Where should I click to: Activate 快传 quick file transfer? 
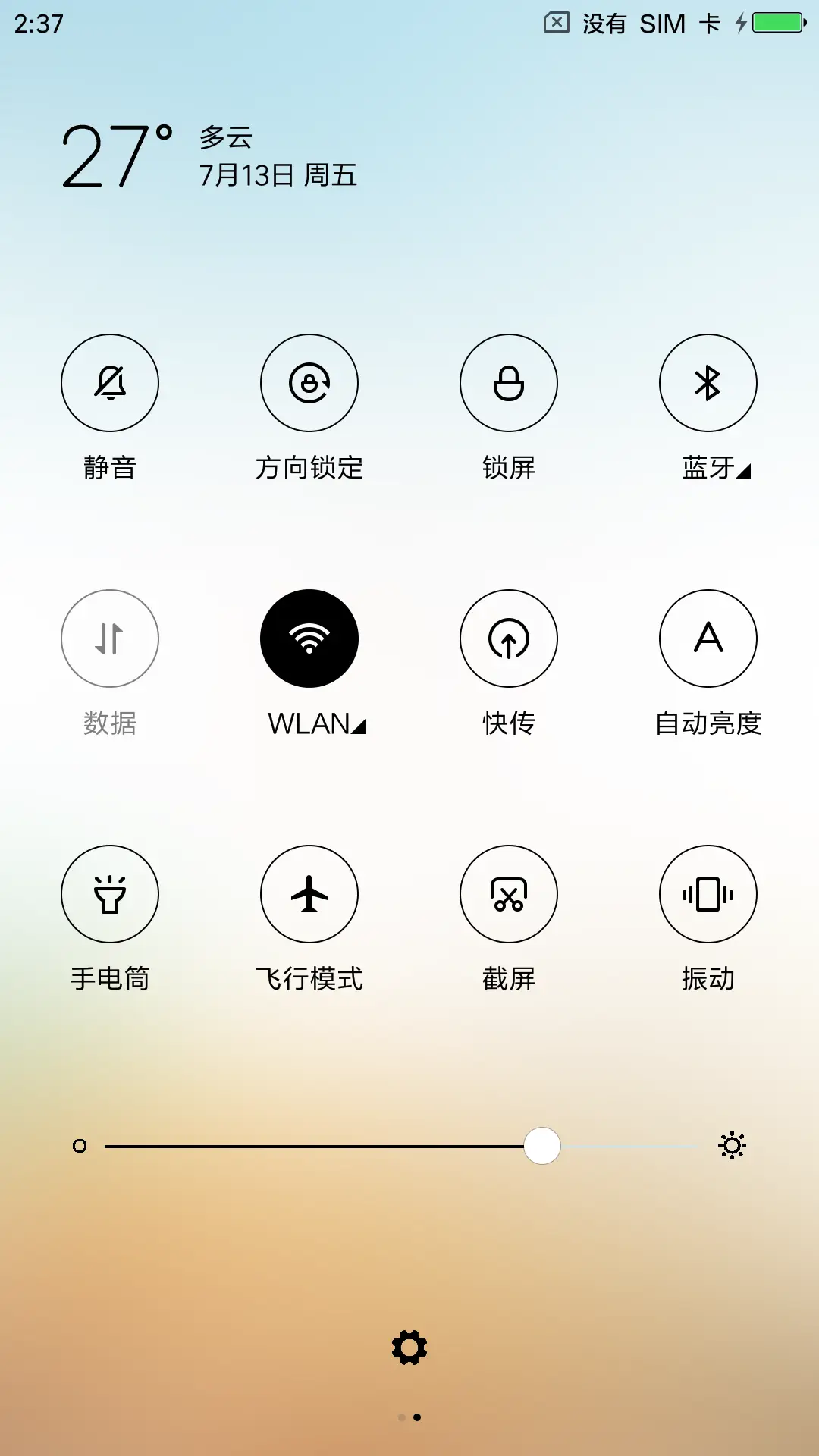pyautogui.click(x=509, y=639)
